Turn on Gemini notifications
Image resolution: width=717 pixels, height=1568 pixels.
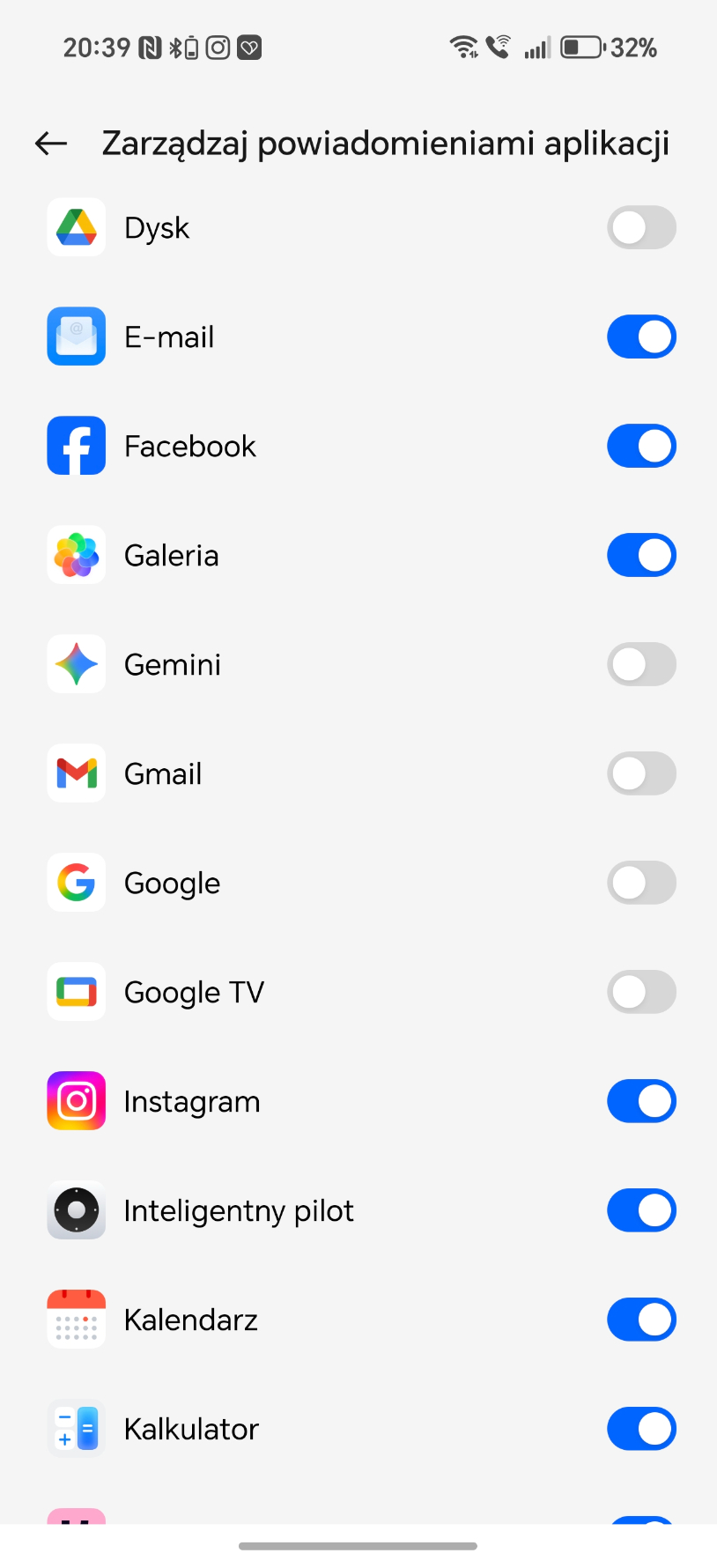(640, 665)
